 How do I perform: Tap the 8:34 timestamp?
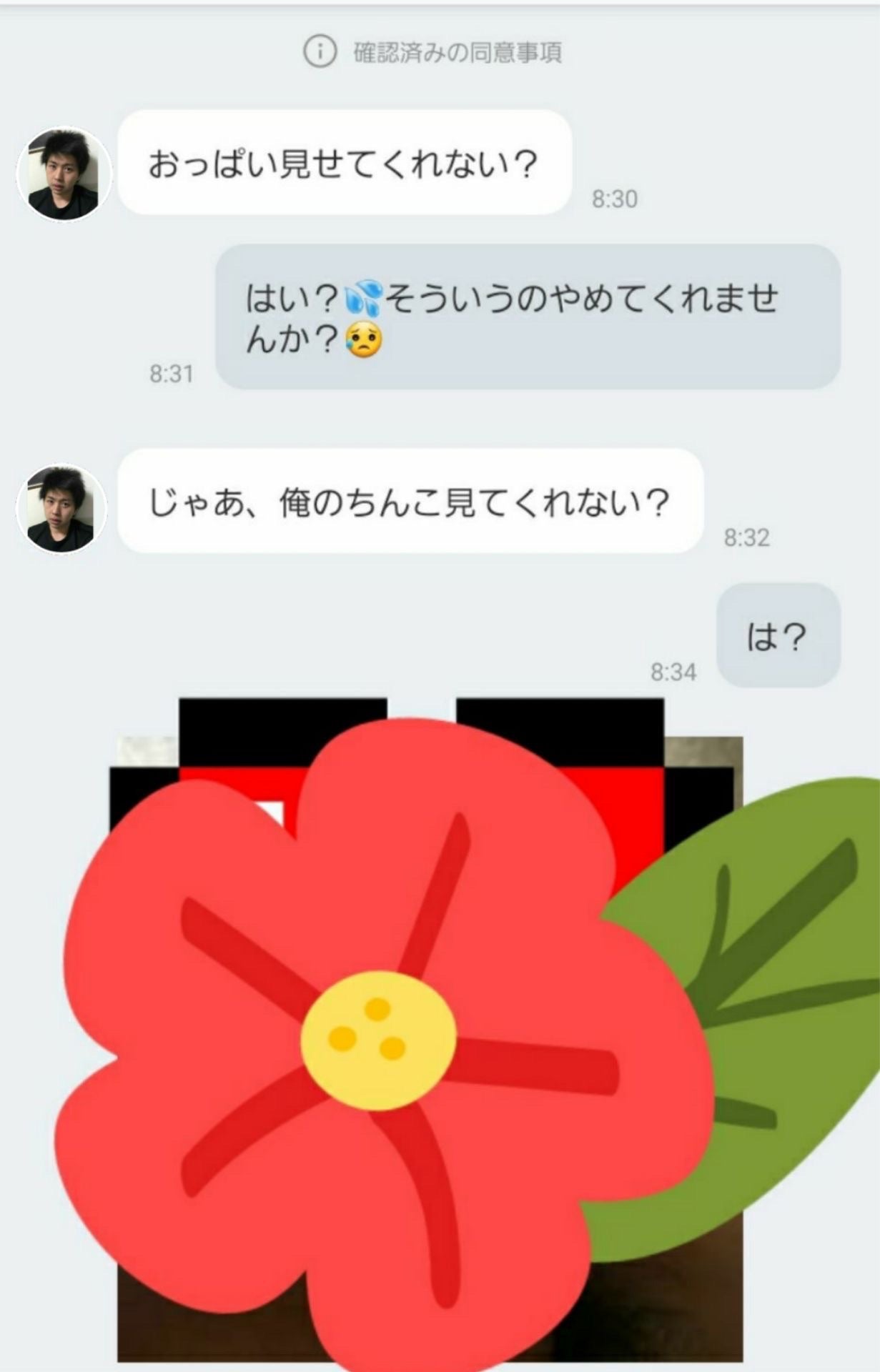click(674, 672)
